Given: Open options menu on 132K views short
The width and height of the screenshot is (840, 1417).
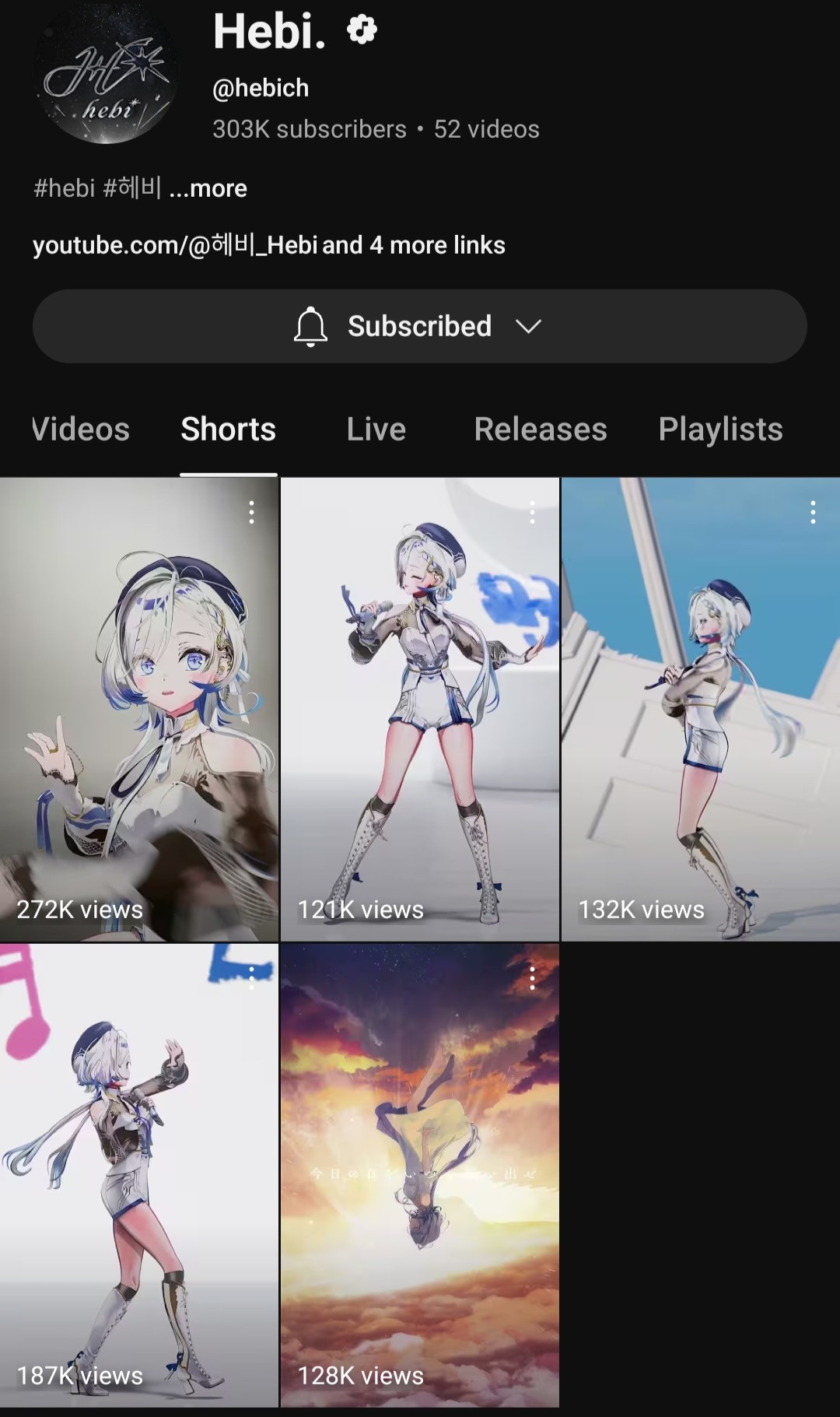Looking at the screenshot, I should point(813,512).
